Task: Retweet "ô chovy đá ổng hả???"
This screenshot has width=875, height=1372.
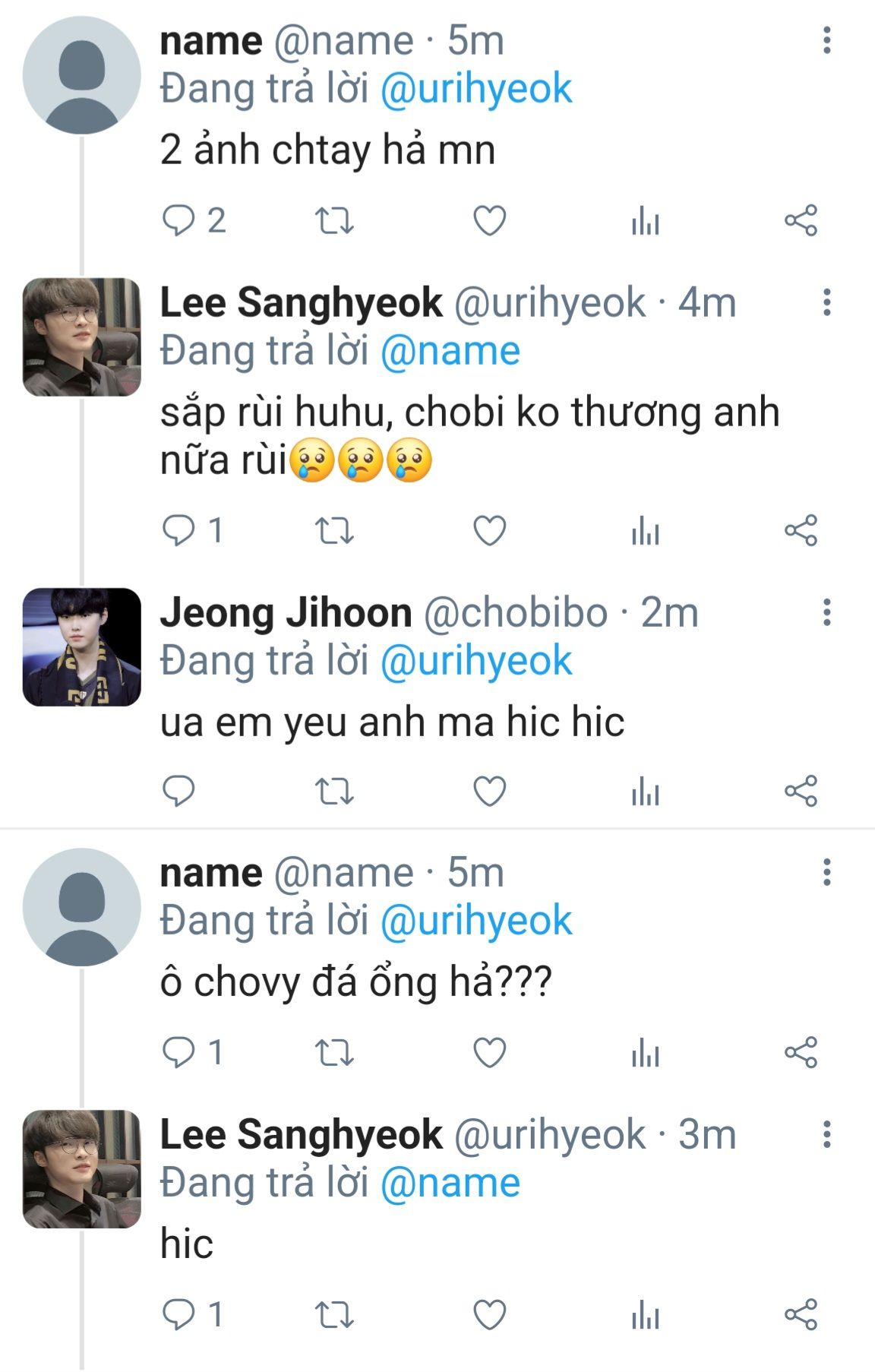Action: 334,1053
